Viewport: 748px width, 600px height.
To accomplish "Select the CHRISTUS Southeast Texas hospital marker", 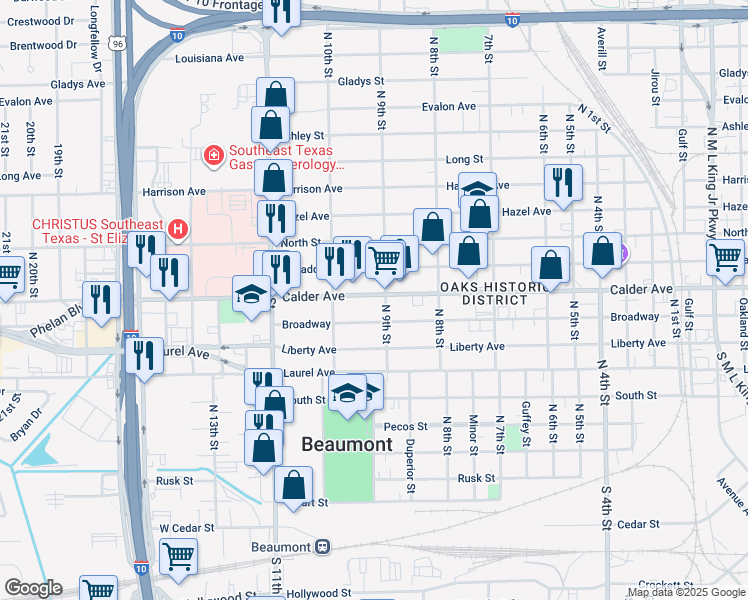I will 178,230.
